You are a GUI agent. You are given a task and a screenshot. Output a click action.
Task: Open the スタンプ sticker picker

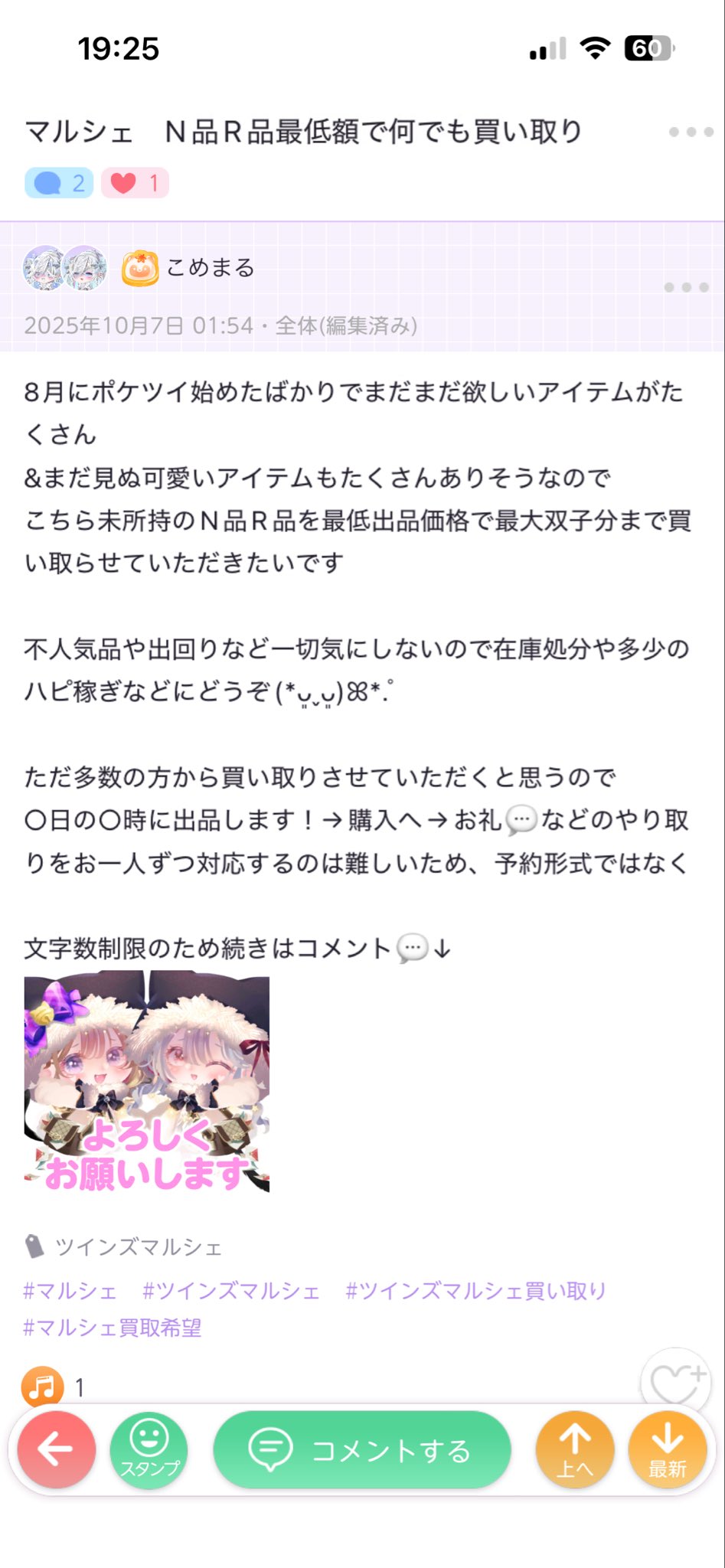[149, 1449]
